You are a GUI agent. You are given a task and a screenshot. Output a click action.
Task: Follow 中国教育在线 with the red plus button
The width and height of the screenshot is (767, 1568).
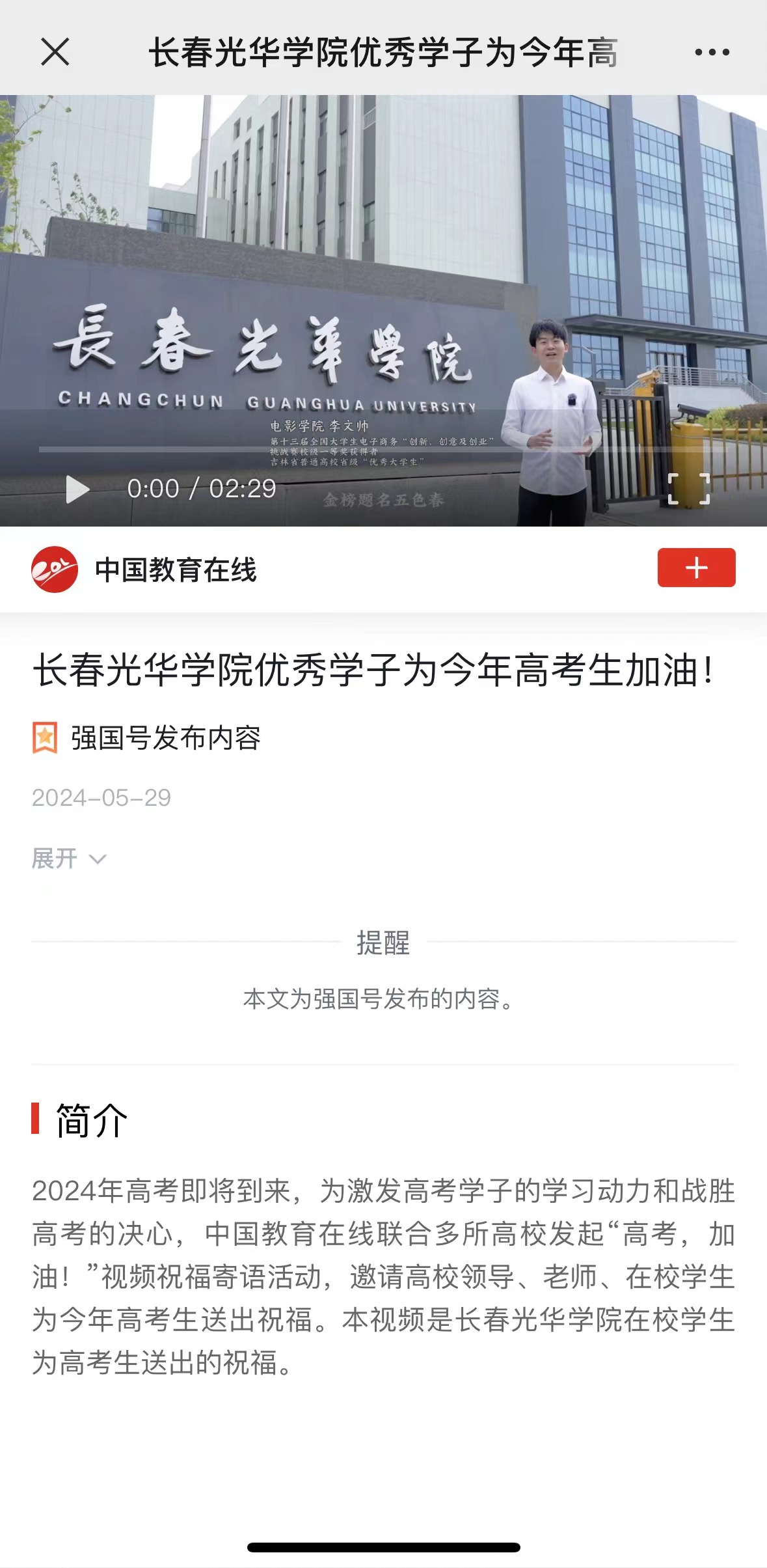tap(696, 568)
